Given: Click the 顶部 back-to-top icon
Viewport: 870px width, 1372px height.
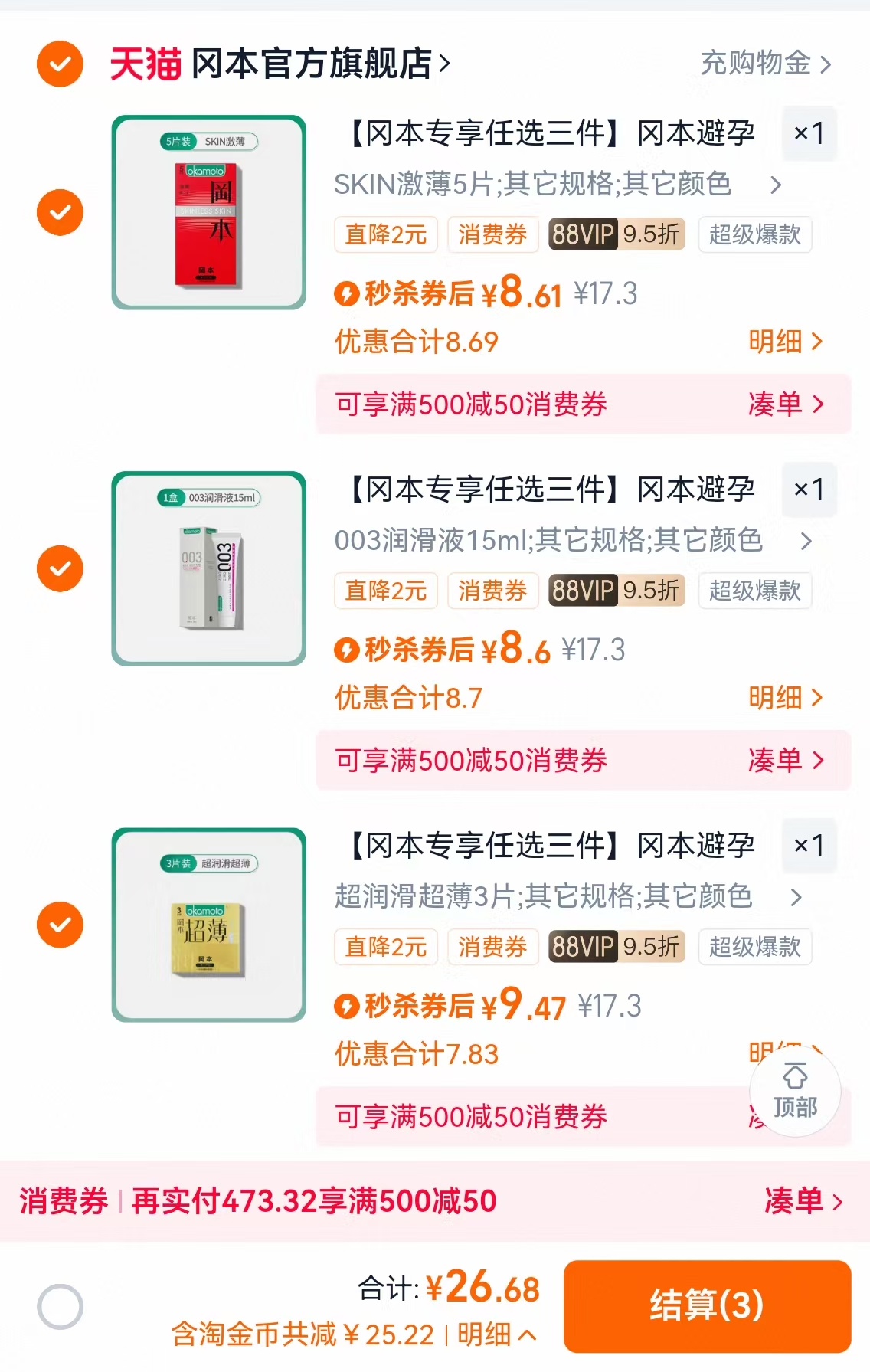Looking at the screenshot, I should 795,1092.
